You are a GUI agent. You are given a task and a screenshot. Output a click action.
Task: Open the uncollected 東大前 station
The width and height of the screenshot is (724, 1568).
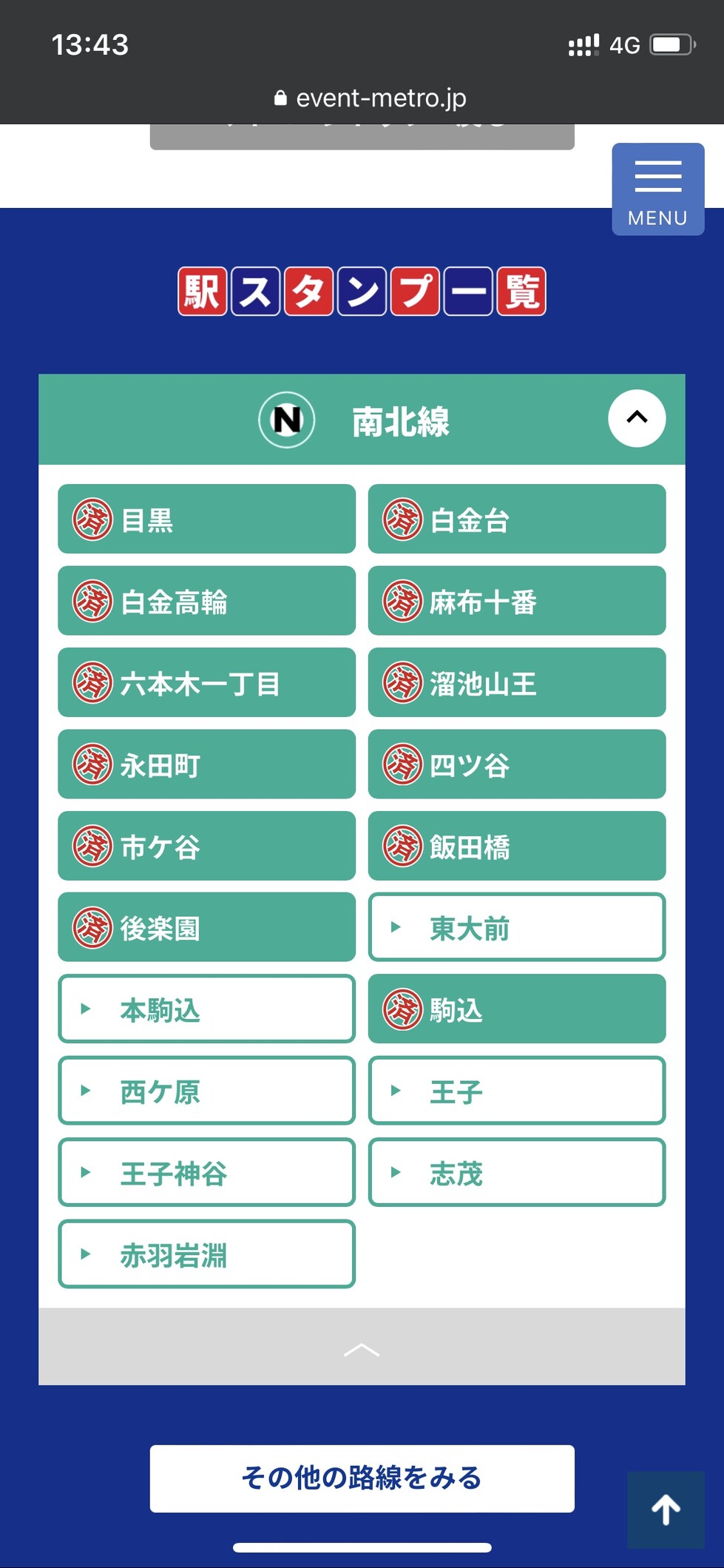pyautogui.click(x=516, y=927)
